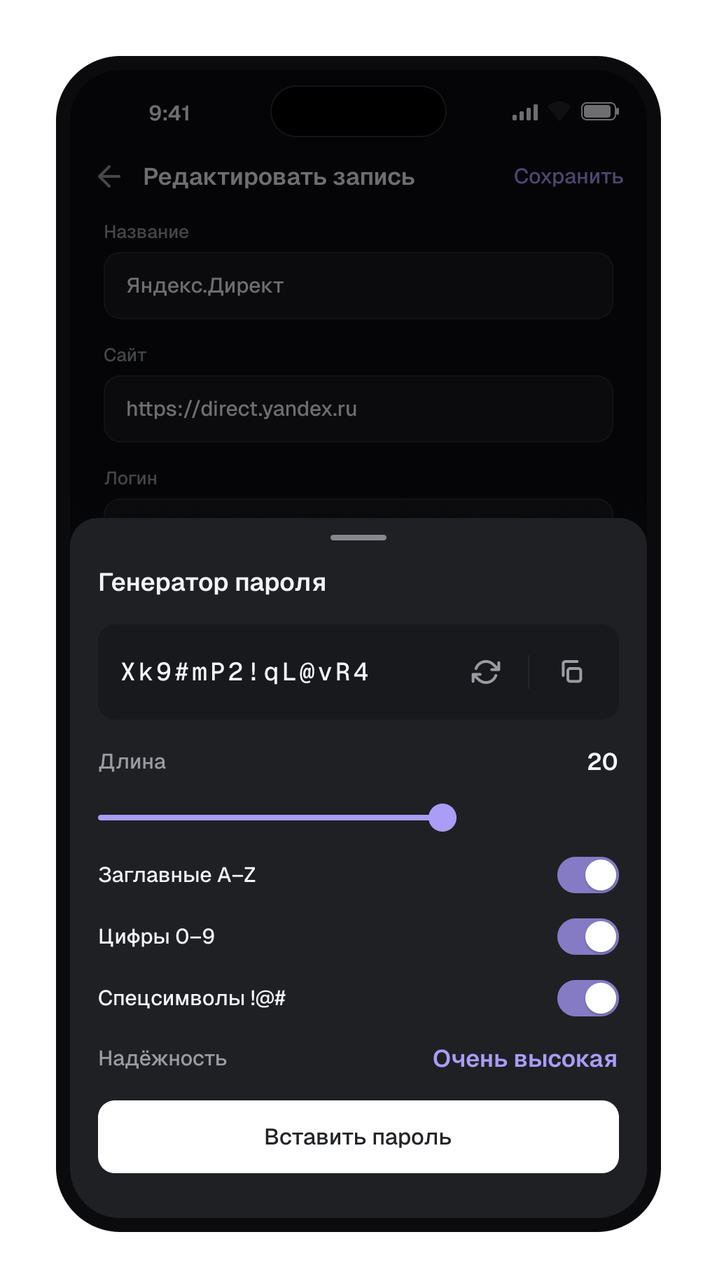Tap Сохранить to save the entry
The image size is (717, 1288).
(x=568, y=177)
